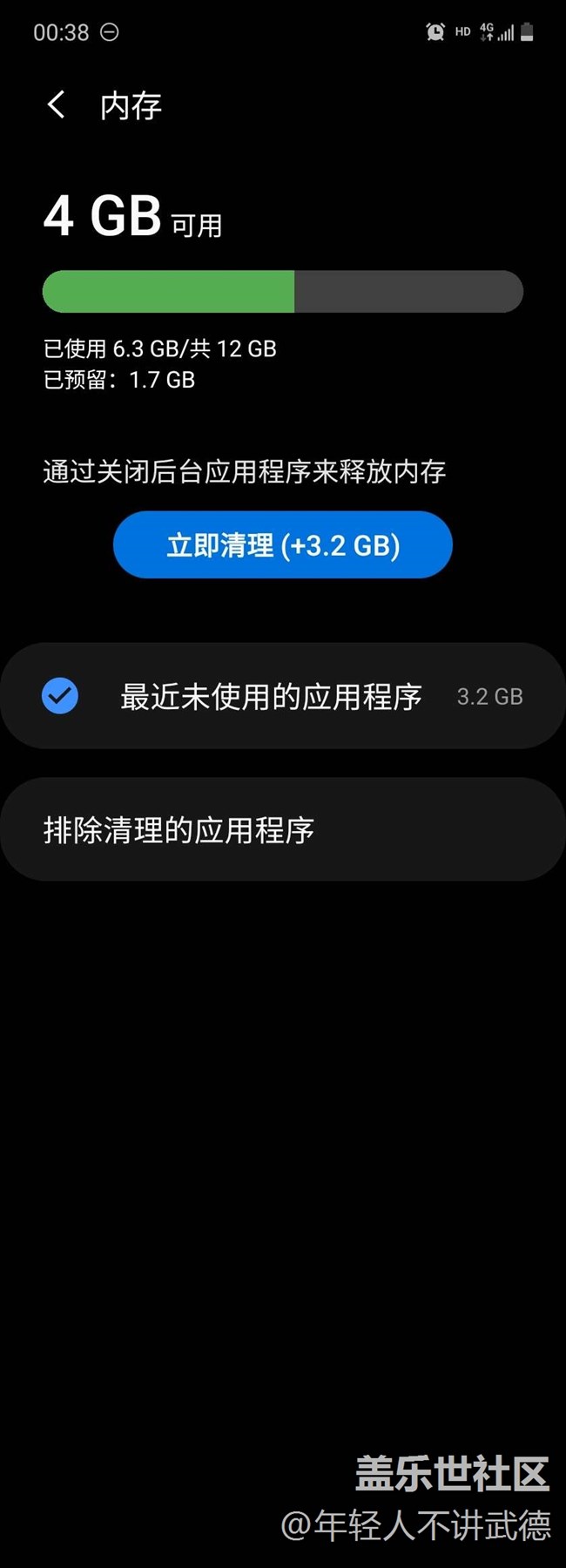Screen dimensions: 566x1568
Task: Open 排除清理的应用程序
Action: coord(282,829)
